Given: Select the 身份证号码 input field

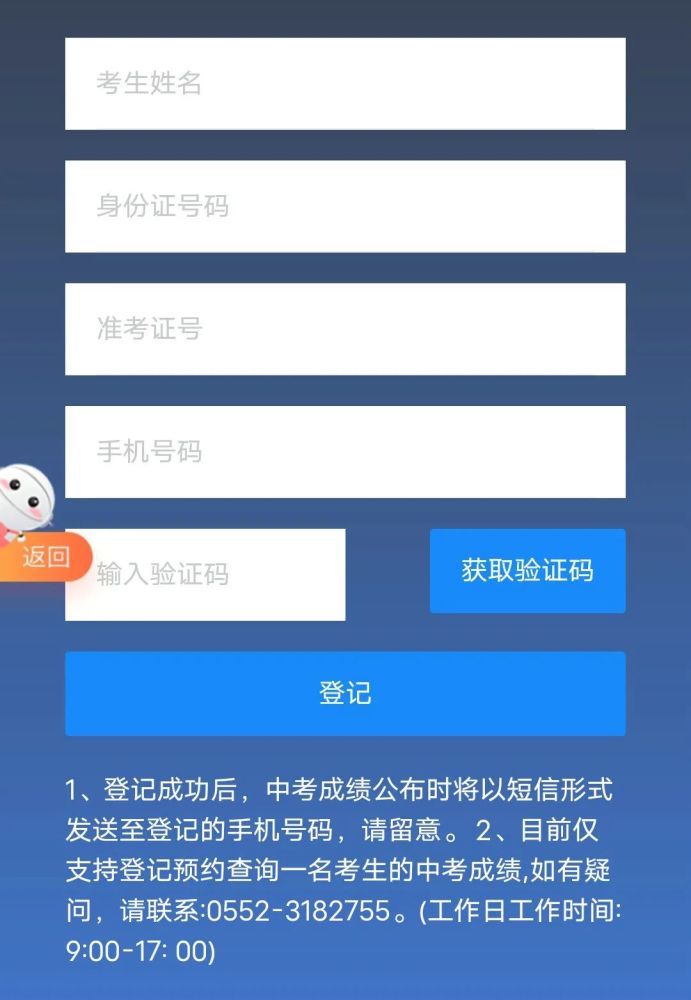Looking at the screenshot, I should click(x=345, y=206).
